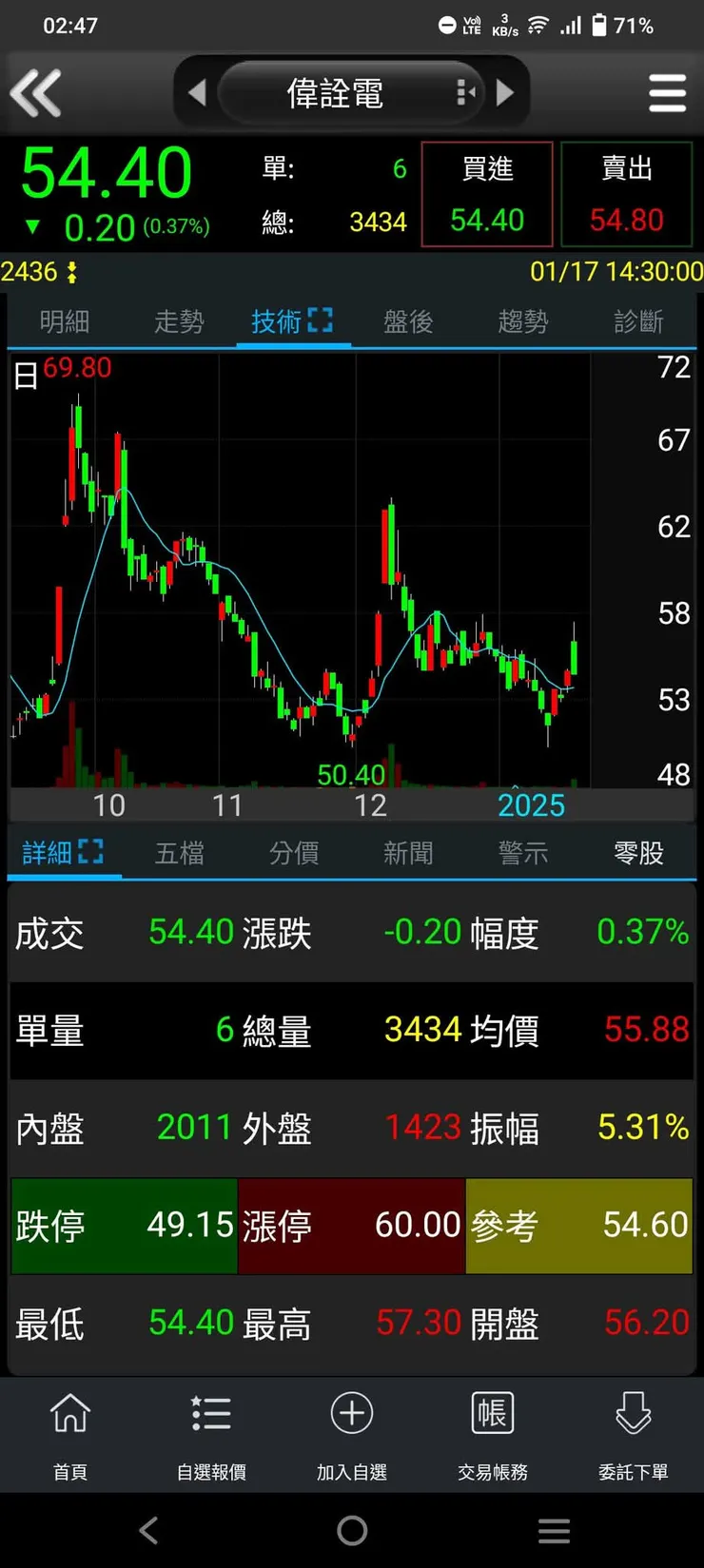Image resolution: width=704 pixels, height=1568 pixels.
Task: Tap the stock code 2436 label
Action: pyautogui.click(x=30, y=272)
